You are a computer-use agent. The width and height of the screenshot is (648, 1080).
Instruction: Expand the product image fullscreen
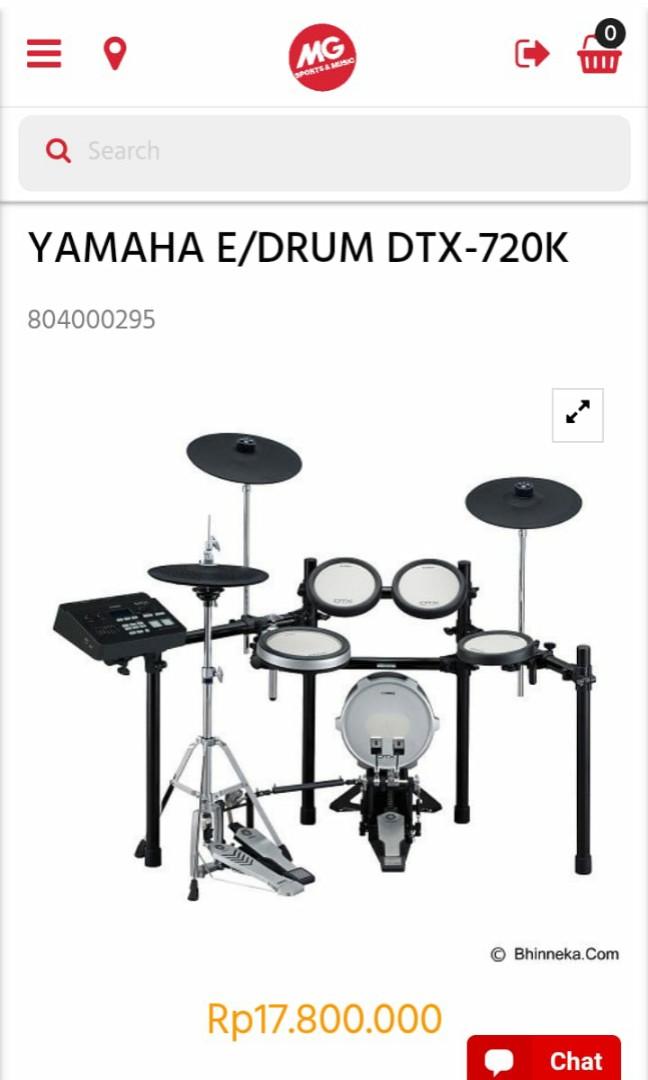pyautogui.click(x=578, y=415)
